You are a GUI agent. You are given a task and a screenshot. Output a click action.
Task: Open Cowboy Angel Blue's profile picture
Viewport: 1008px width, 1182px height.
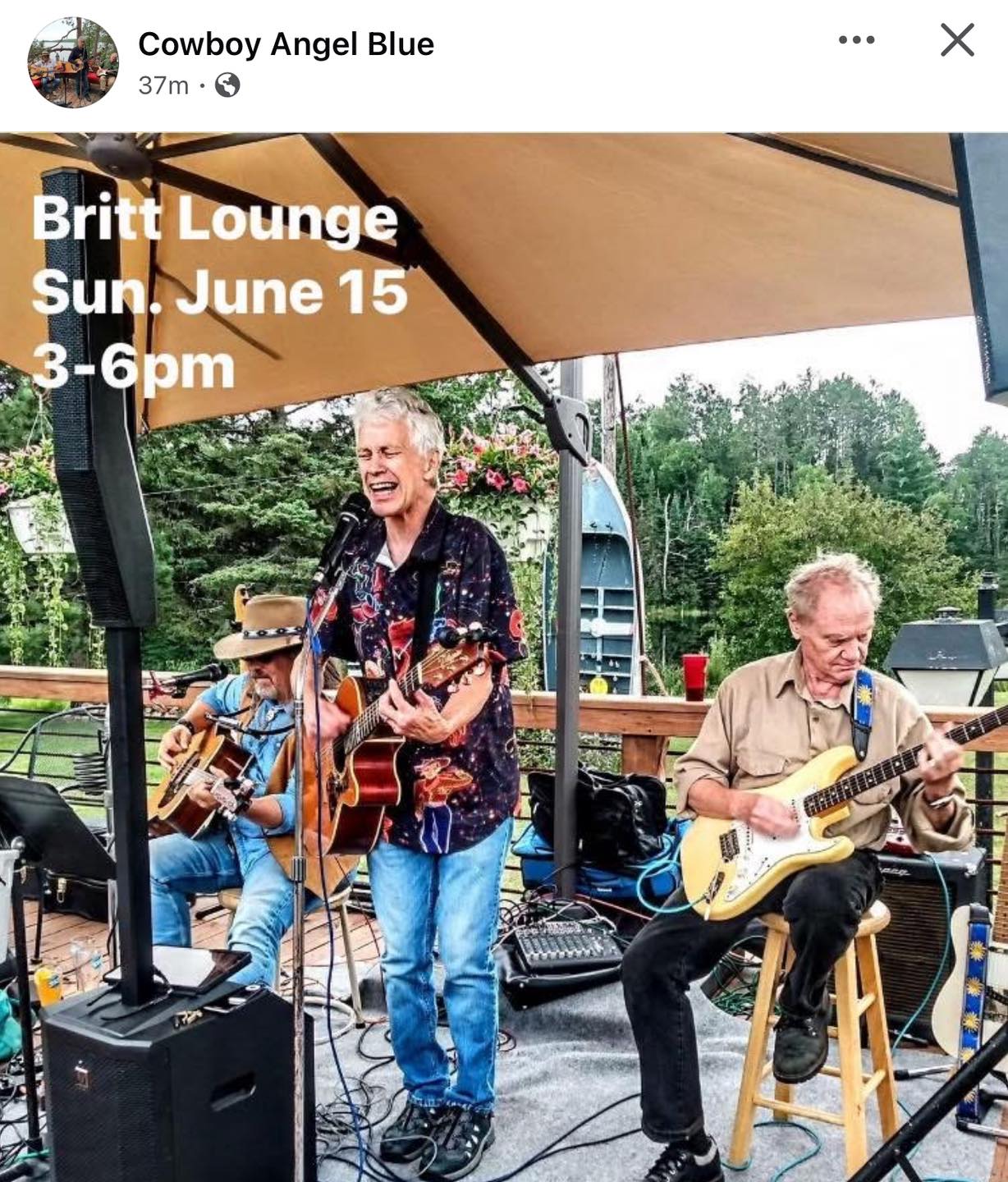click(73, 63)
